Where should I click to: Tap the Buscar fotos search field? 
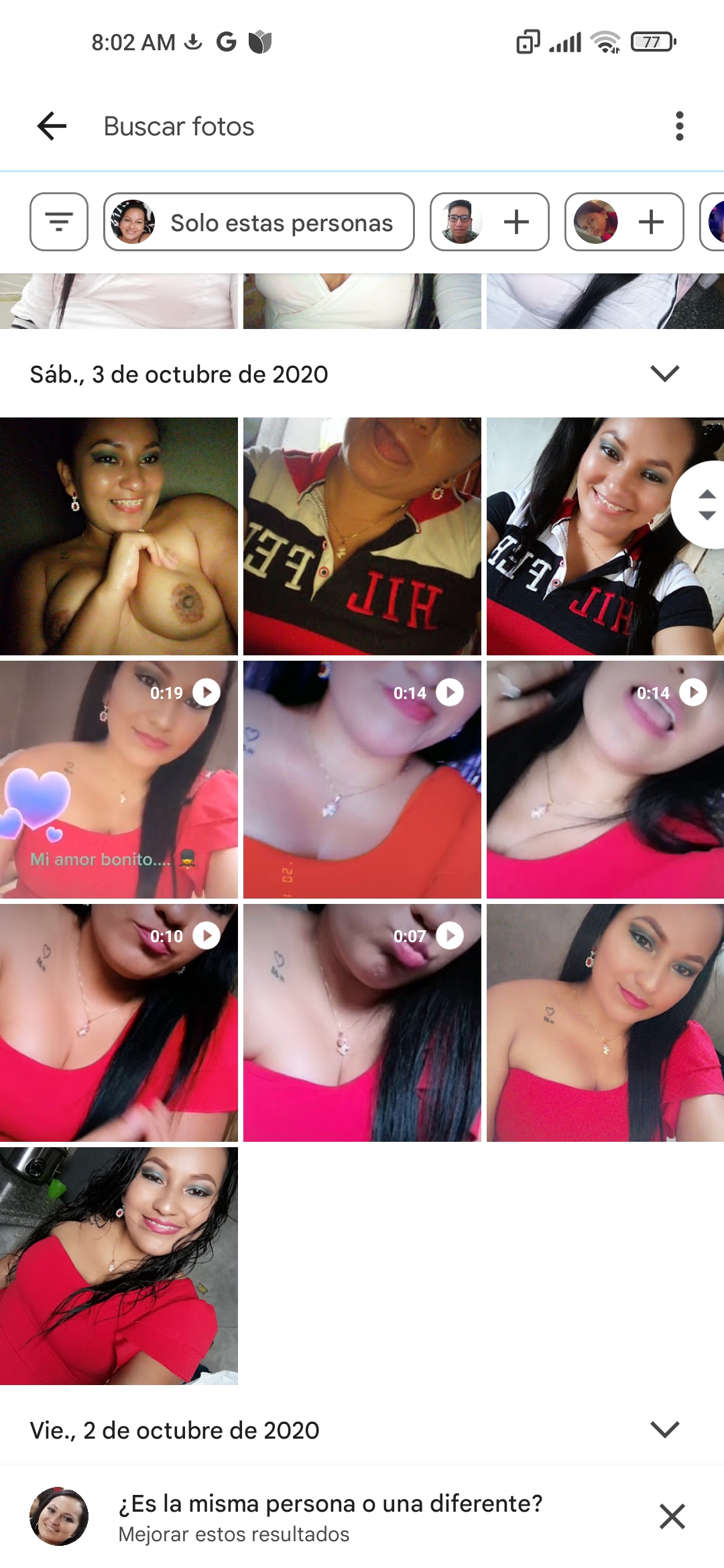click(x=335, y=126)
